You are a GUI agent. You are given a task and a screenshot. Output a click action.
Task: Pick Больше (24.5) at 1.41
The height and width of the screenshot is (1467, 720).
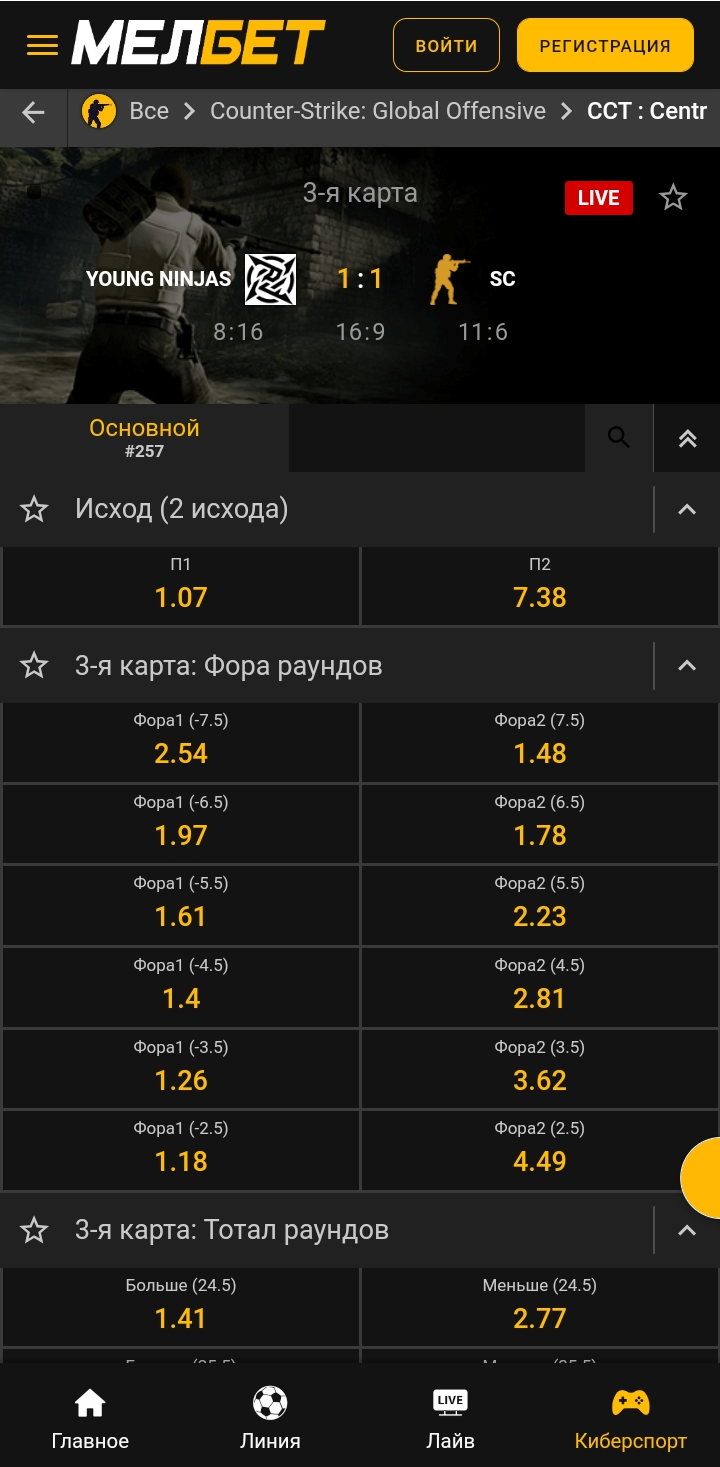pos(181,1307)
